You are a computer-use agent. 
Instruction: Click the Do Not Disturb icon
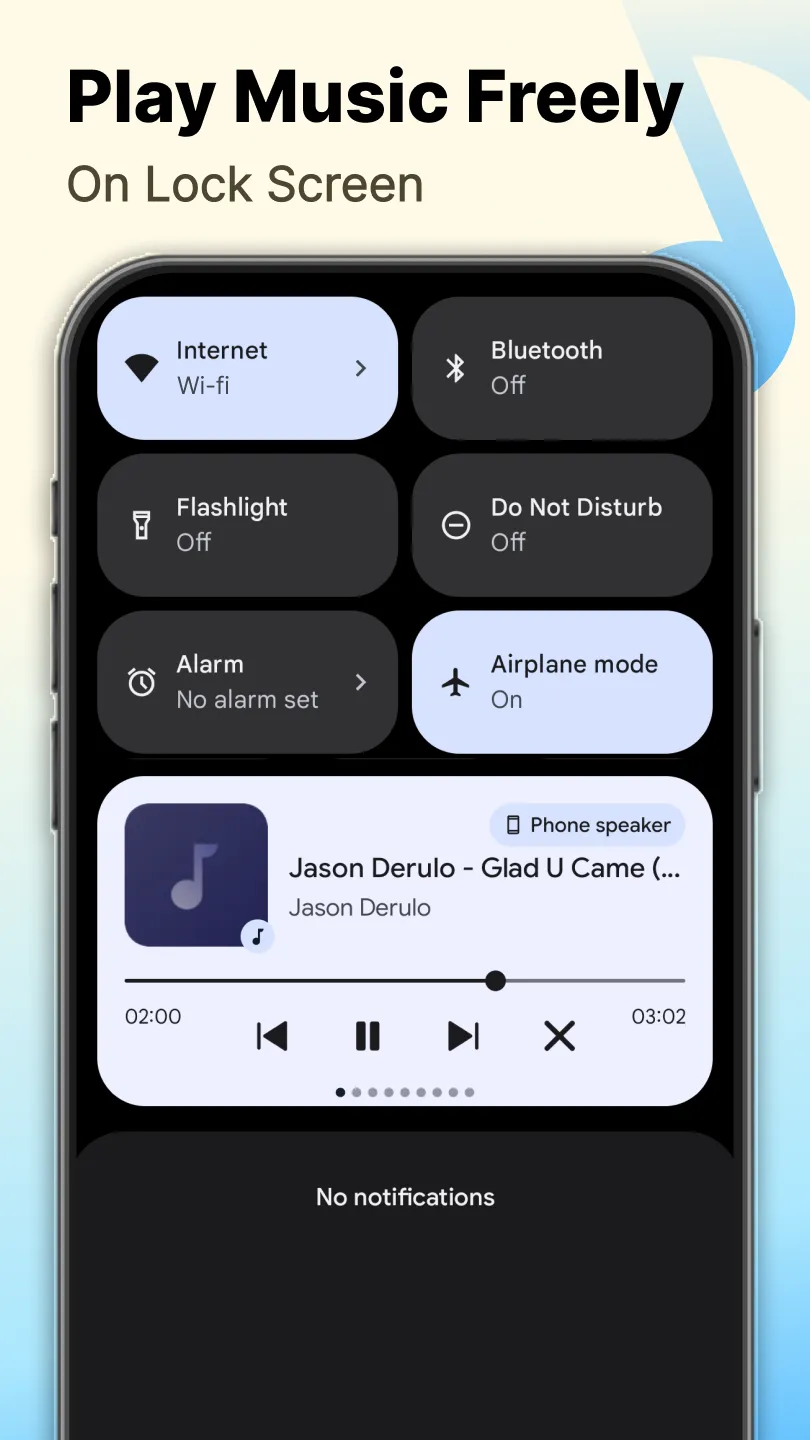click(456, 524)
